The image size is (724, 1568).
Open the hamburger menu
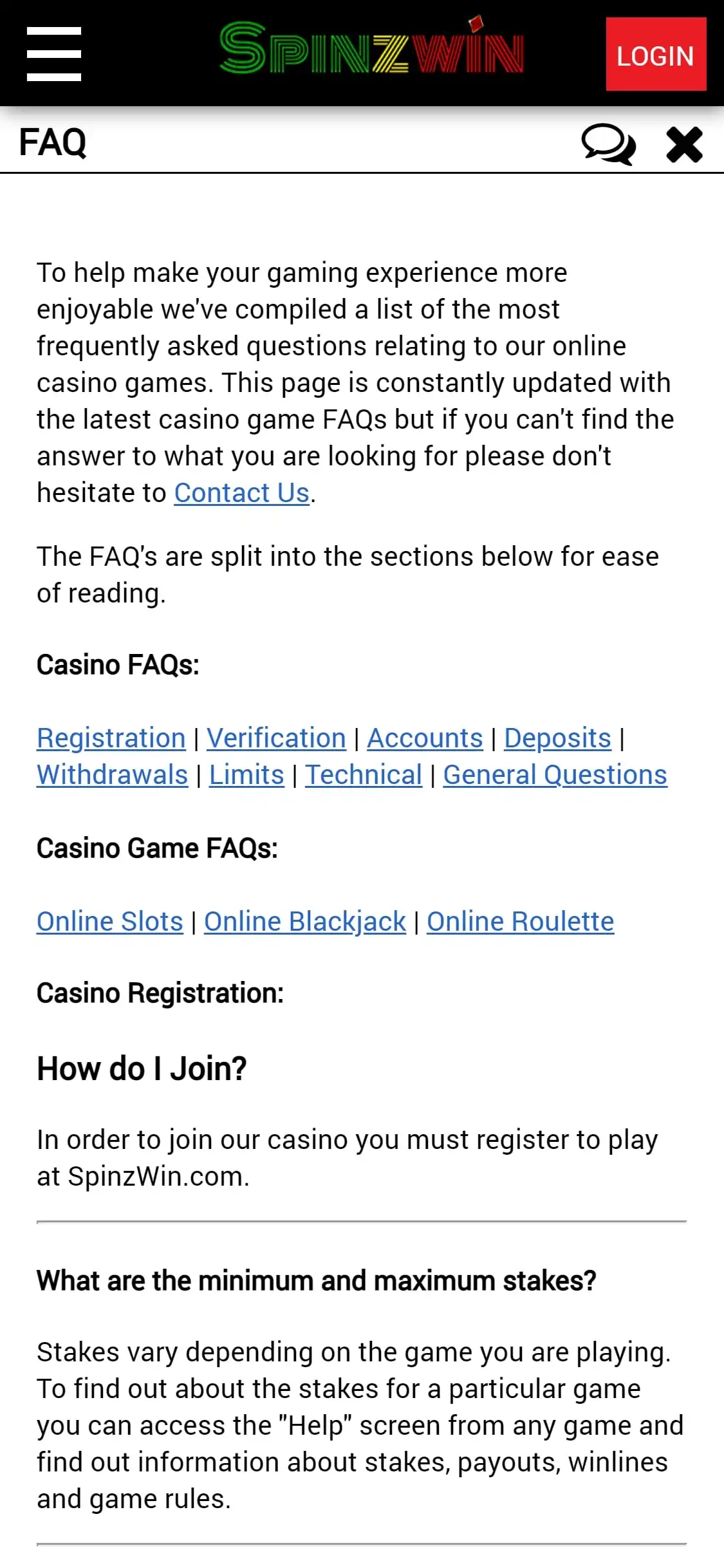click(54, 54)
